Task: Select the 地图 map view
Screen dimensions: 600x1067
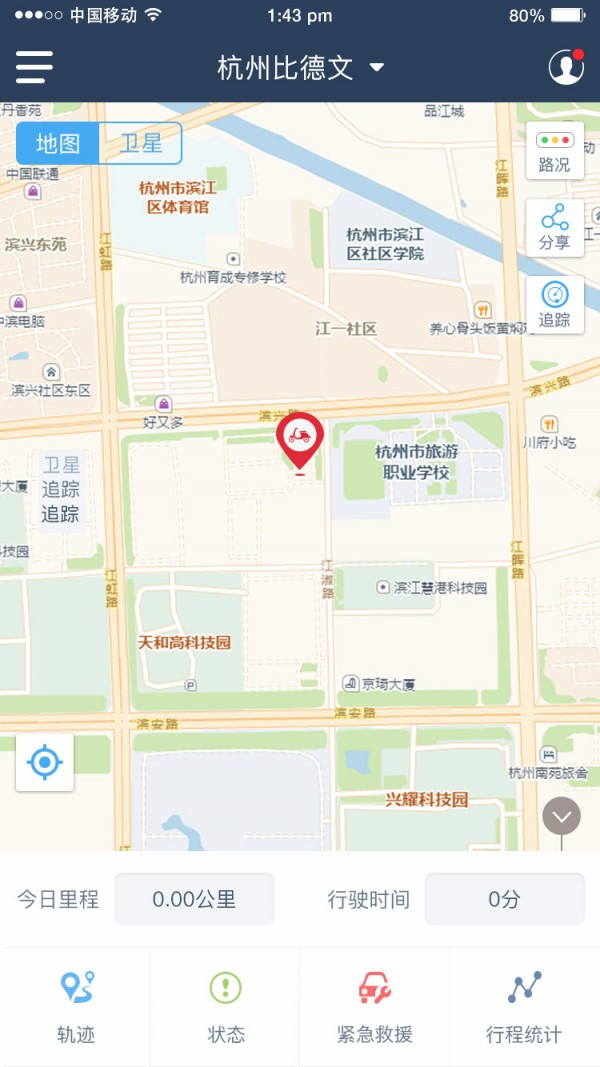Action: point(58,143)
